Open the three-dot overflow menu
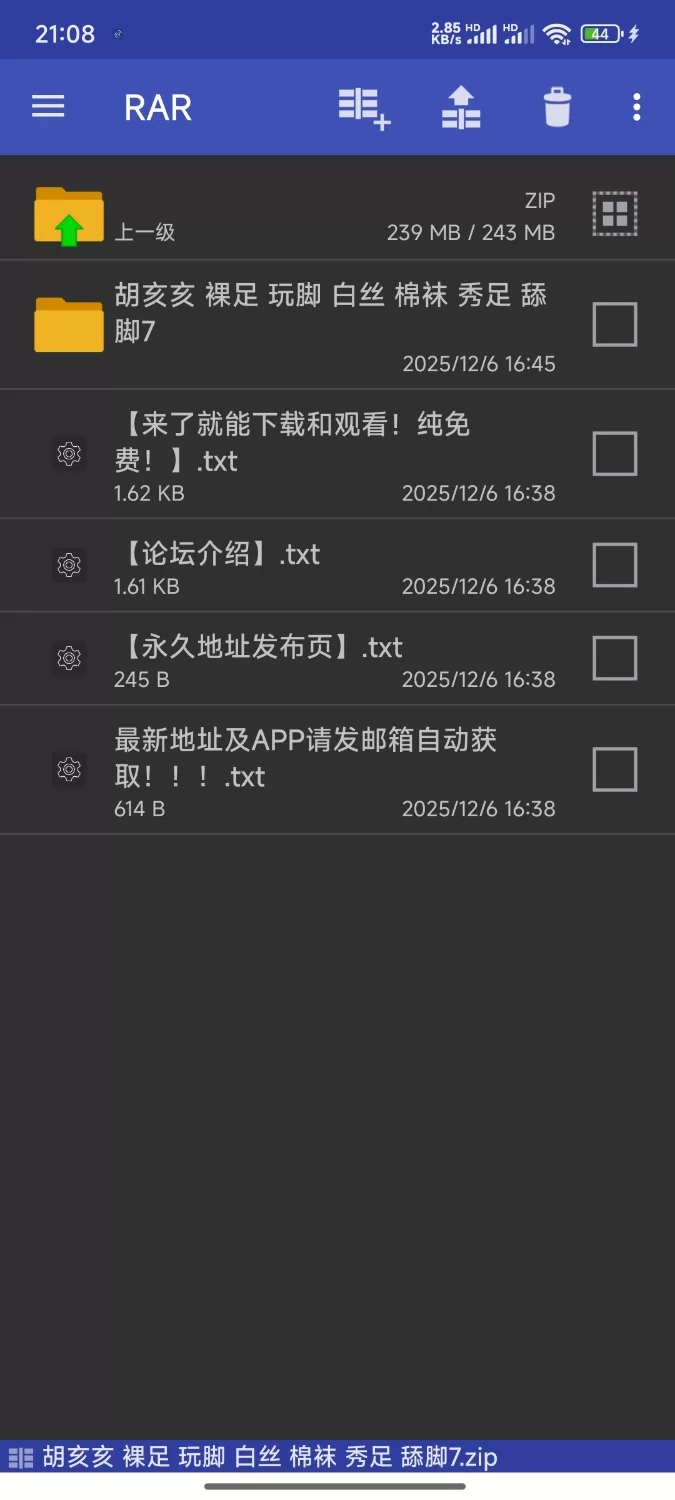 636,107
